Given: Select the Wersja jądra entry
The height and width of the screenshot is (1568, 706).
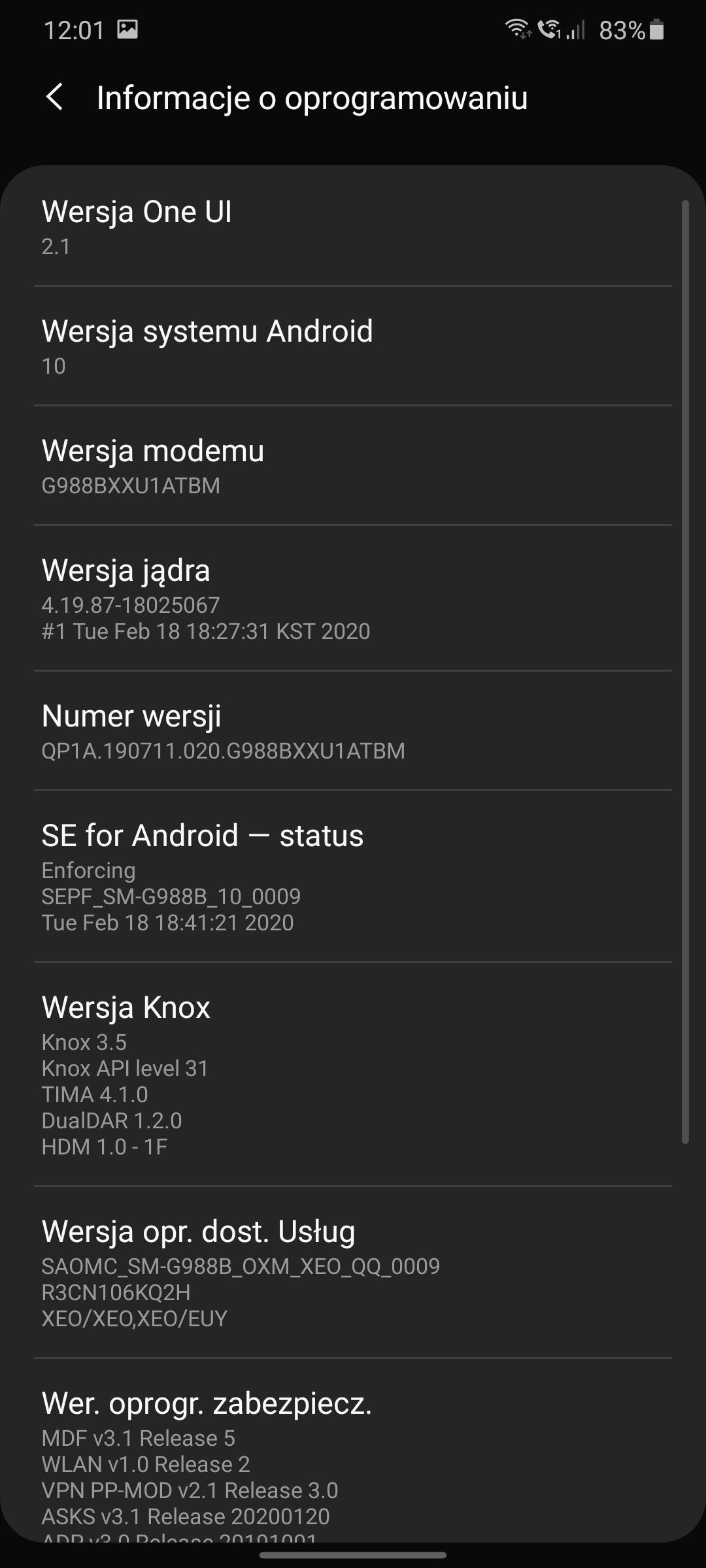Looking at the screenshot, I should coord(353,598).
